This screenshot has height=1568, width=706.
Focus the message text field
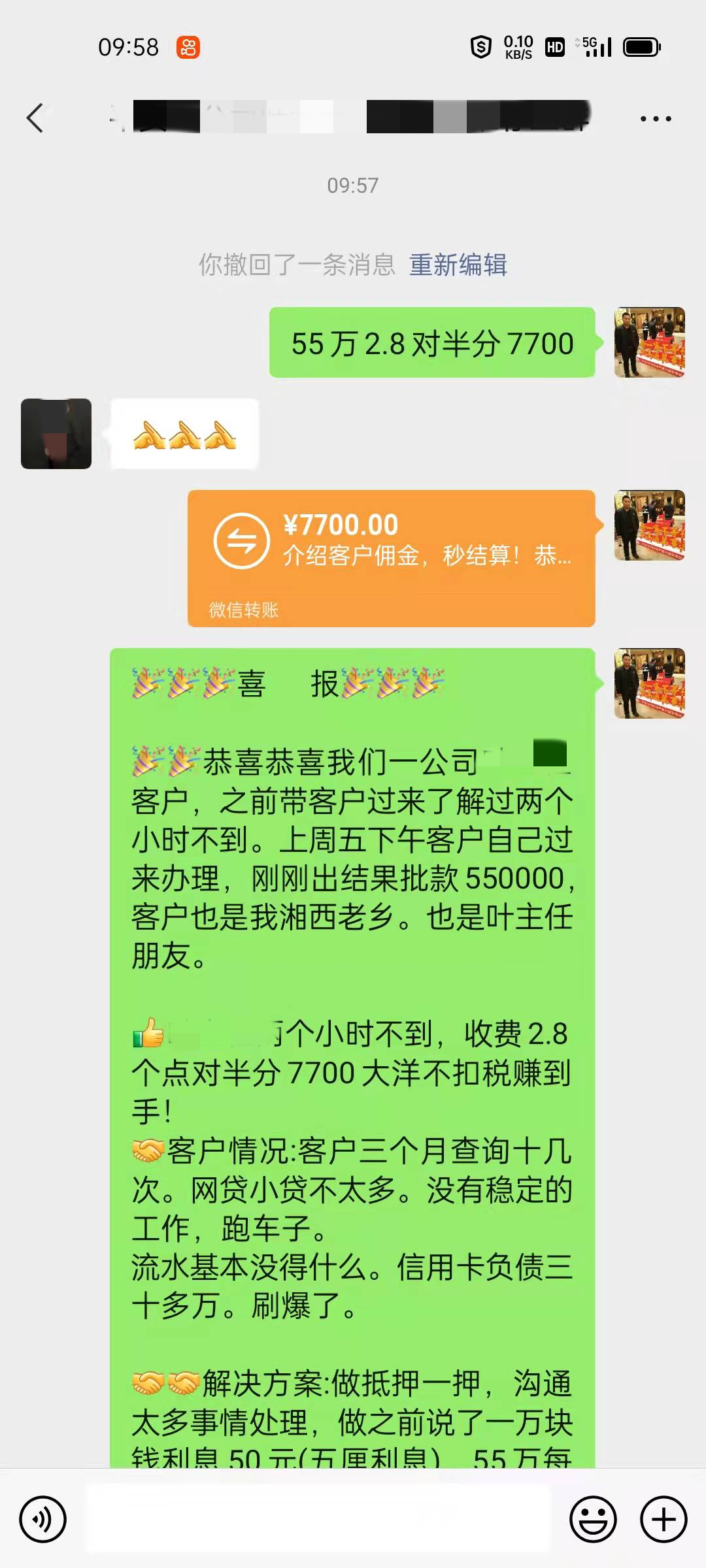pyautogui.click(x=318, y=1519)
